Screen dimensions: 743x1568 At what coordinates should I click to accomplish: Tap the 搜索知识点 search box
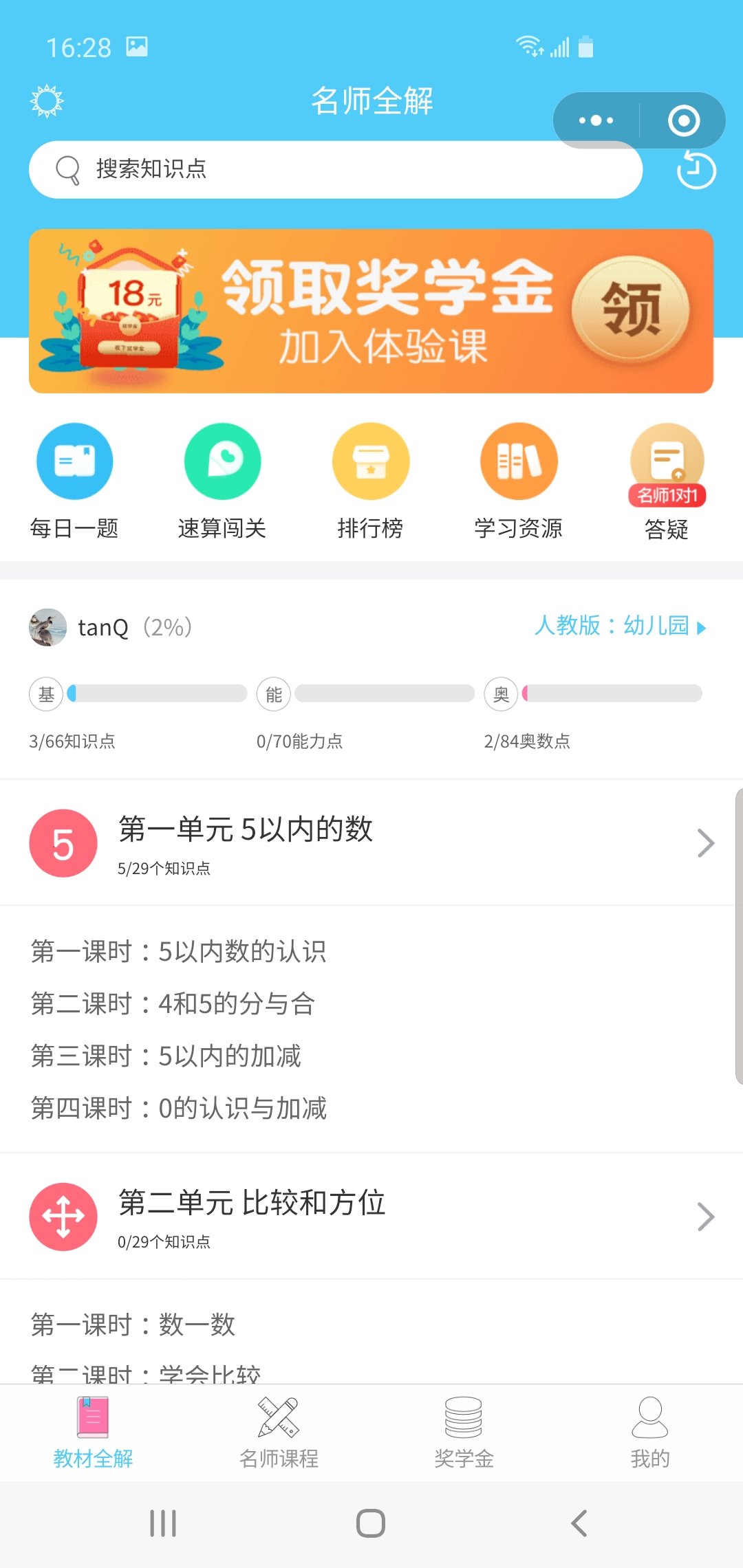click(x=336, y=169)
